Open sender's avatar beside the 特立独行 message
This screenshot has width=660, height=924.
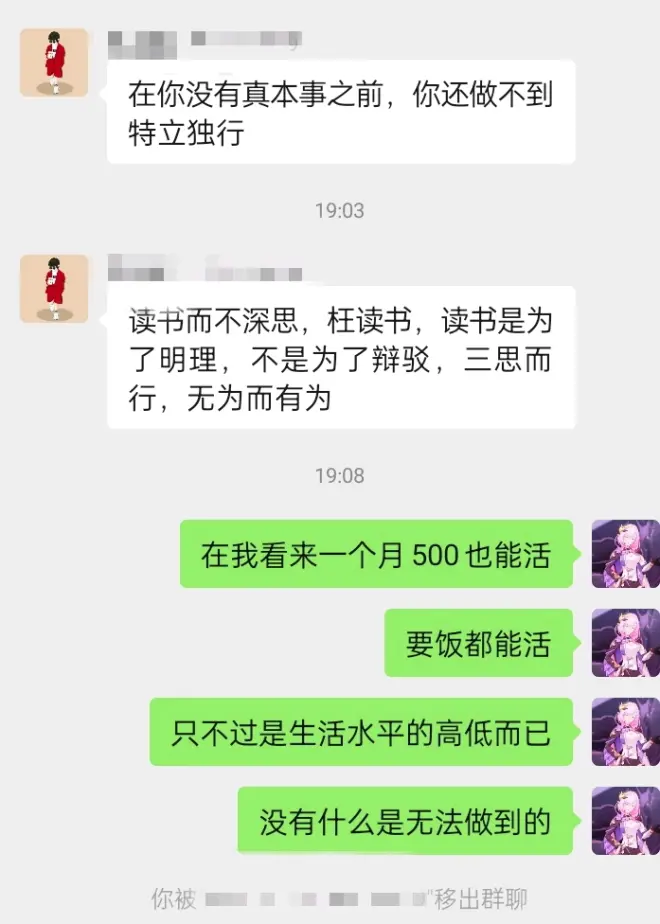pos(54,63)
